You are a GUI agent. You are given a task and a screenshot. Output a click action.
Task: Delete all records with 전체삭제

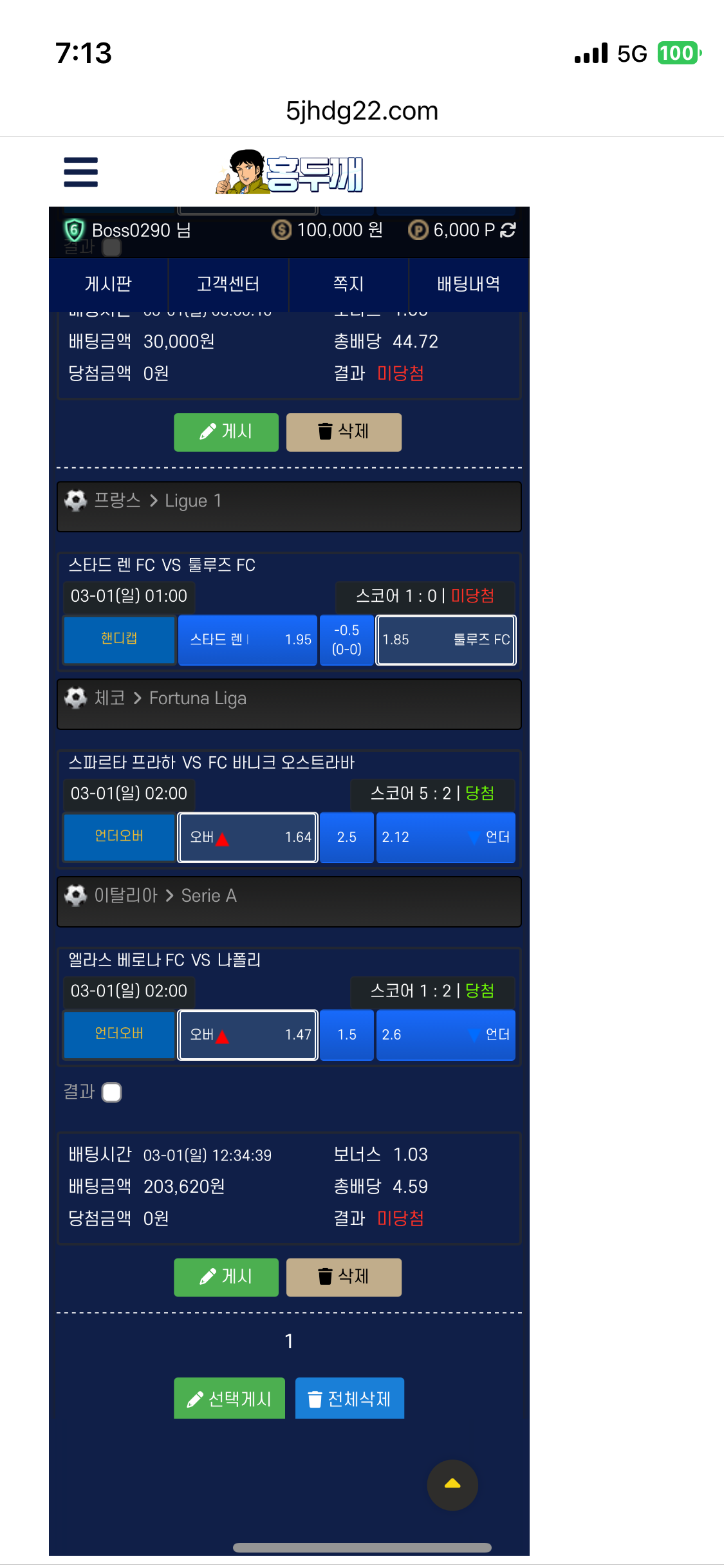coord(349,1398)
